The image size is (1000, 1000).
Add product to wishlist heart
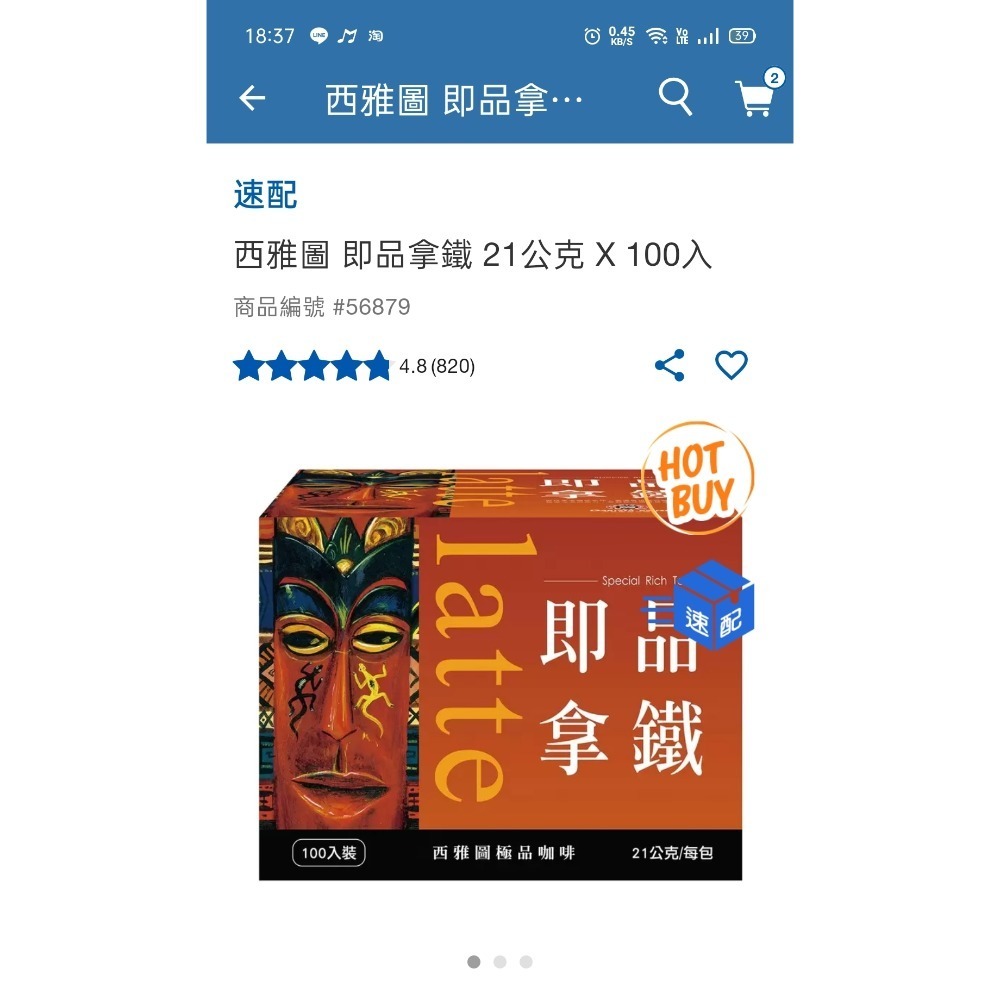click(x=731, y=365)
